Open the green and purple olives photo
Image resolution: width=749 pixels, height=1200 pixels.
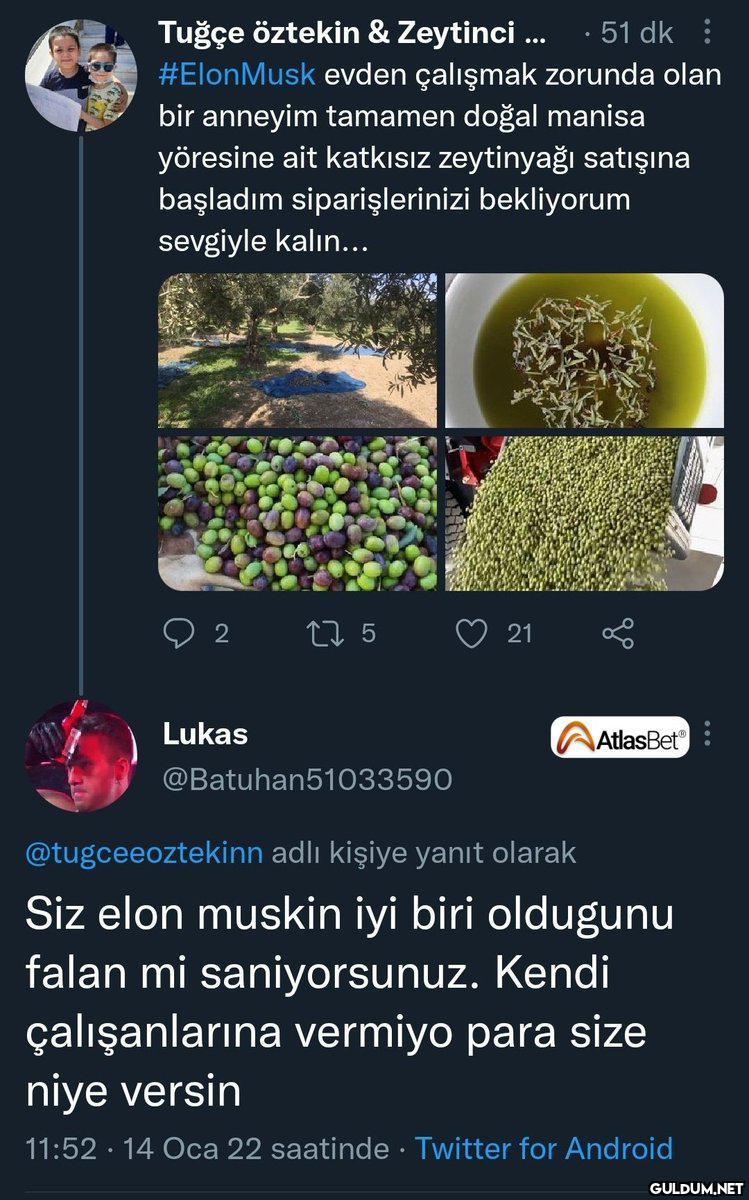tap(297, 513)
